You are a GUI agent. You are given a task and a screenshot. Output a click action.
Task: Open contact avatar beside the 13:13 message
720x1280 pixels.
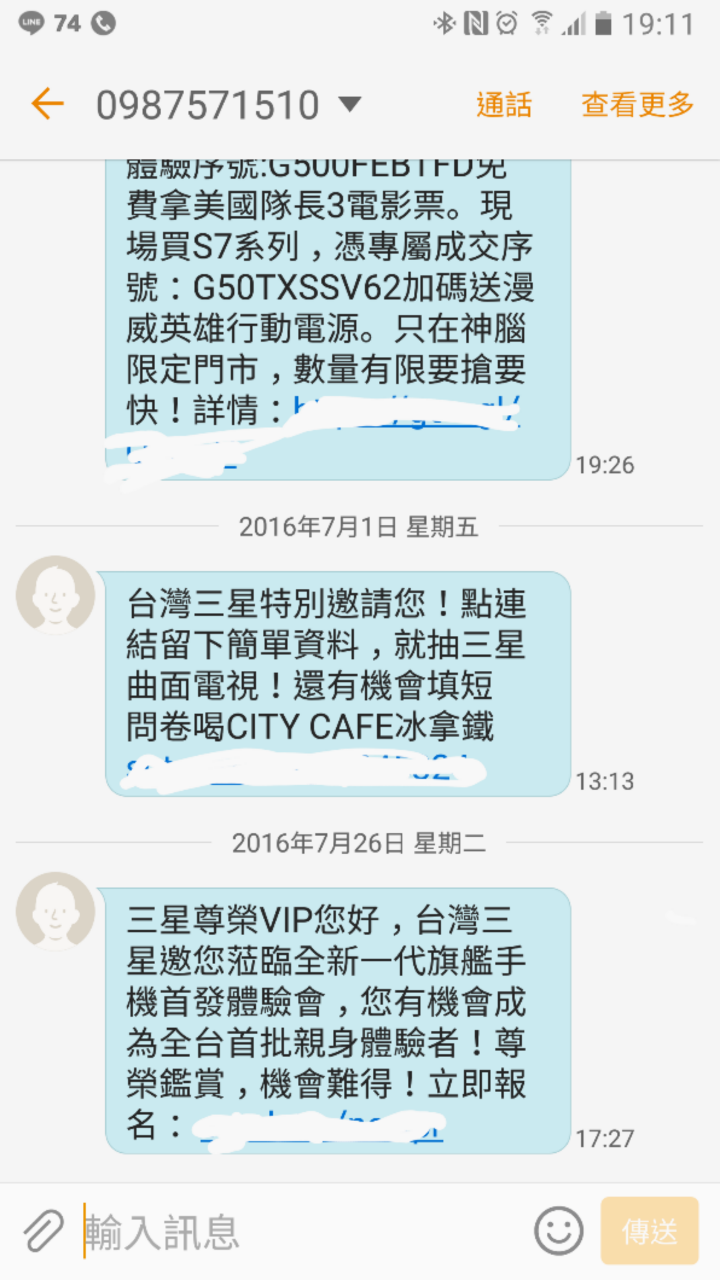point(56,596)
